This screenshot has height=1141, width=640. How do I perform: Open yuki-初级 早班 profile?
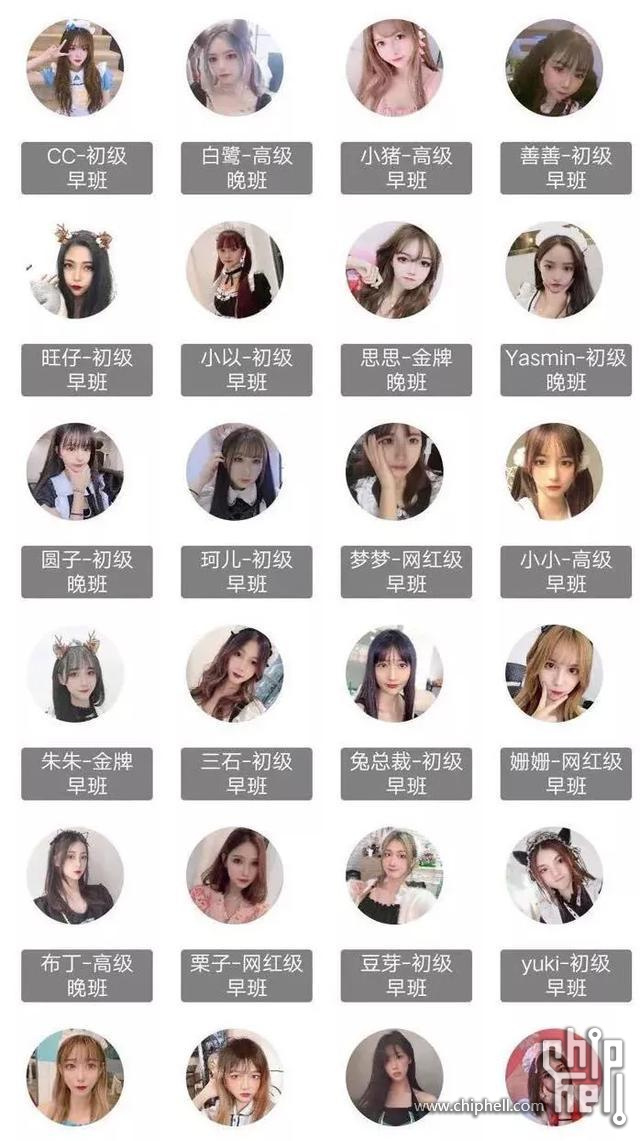click(566, 976)
